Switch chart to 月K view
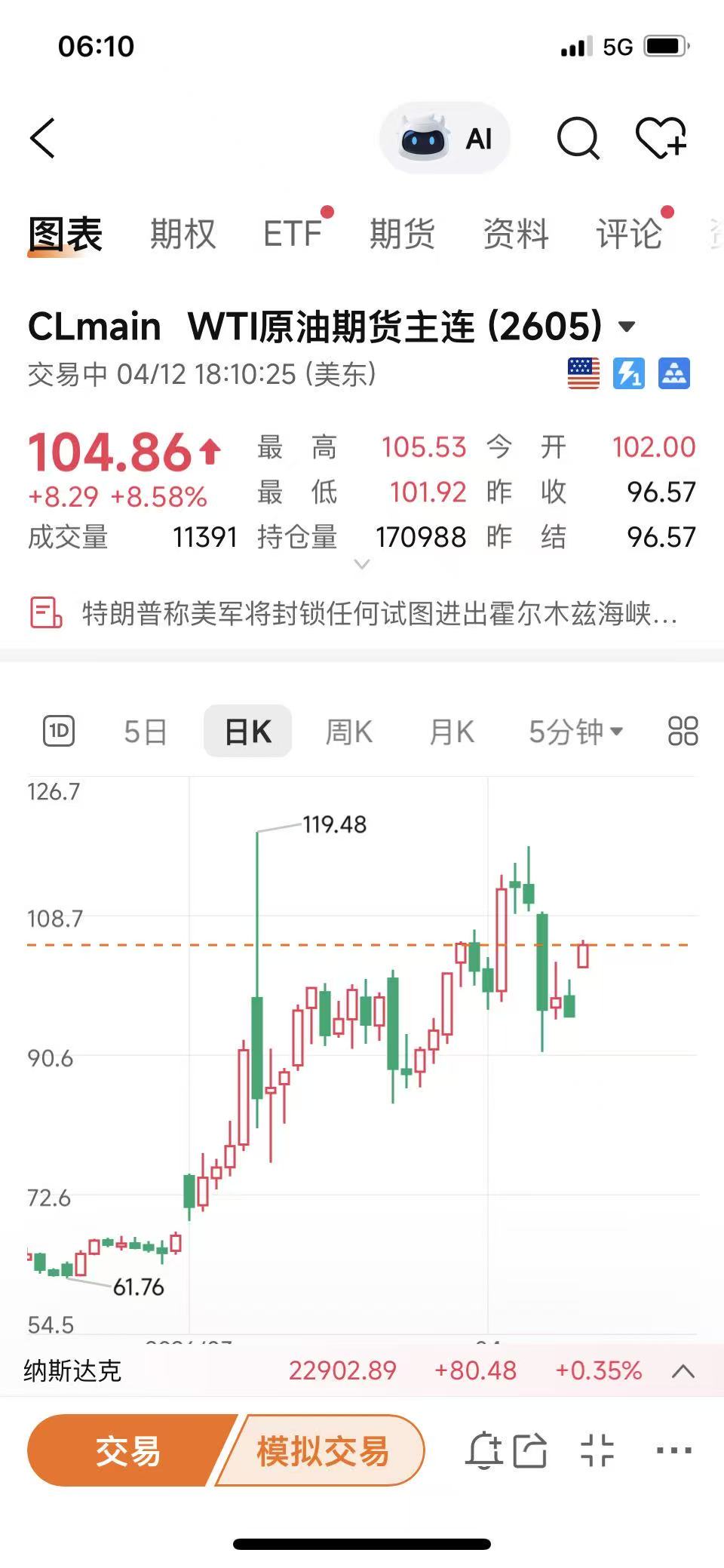 coord(451,732)
